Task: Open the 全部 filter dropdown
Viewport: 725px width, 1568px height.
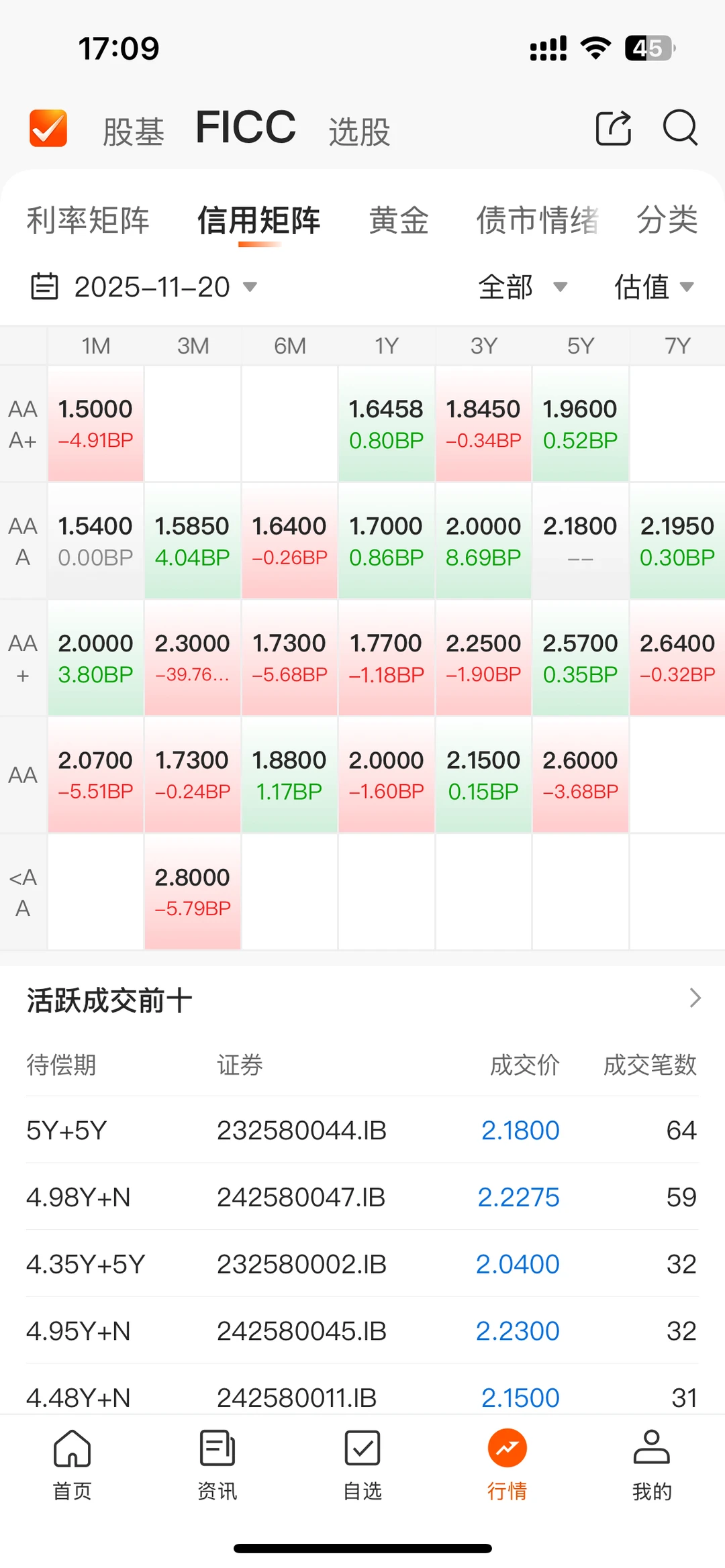Action: (x=522, y=287)
